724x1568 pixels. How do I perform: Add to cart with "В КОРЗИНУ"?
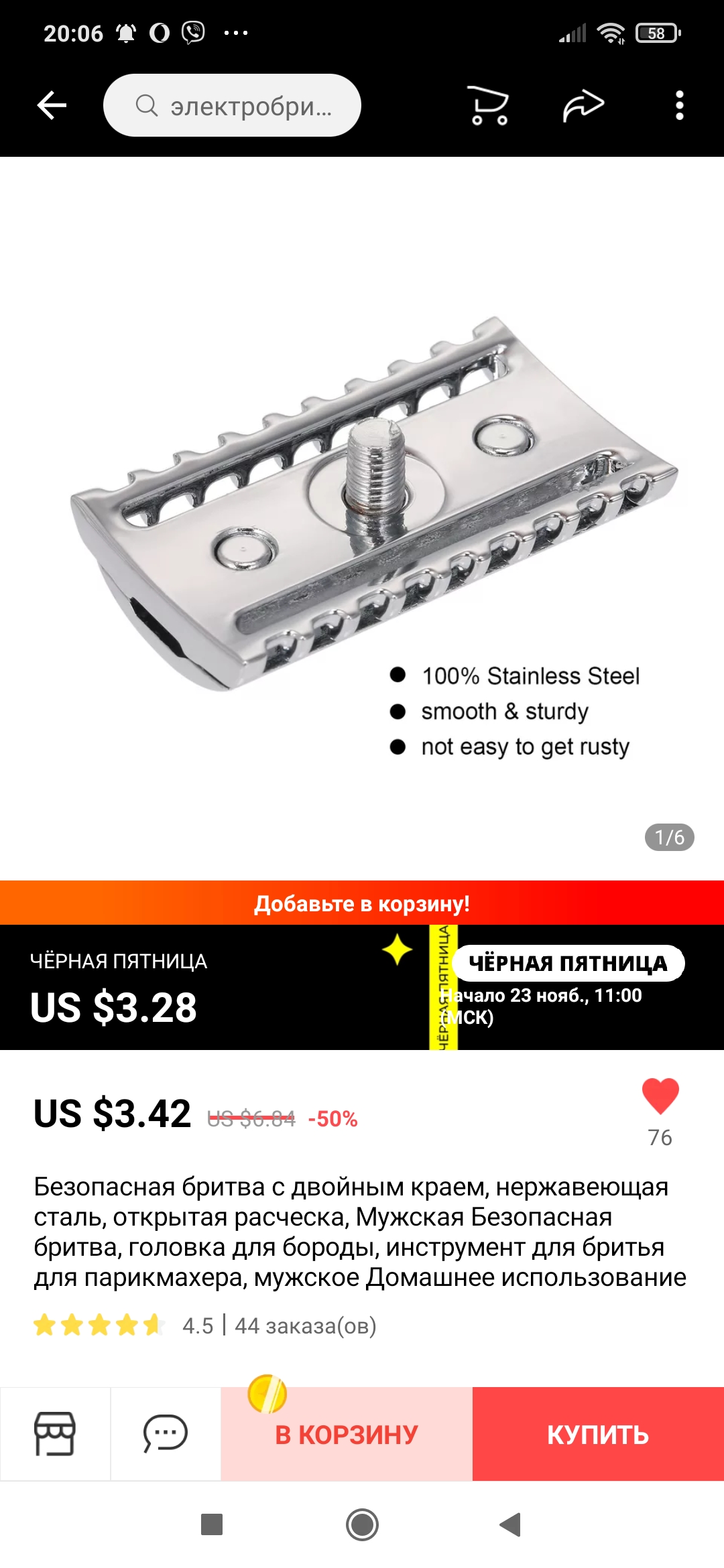[x=347, y=1434]
